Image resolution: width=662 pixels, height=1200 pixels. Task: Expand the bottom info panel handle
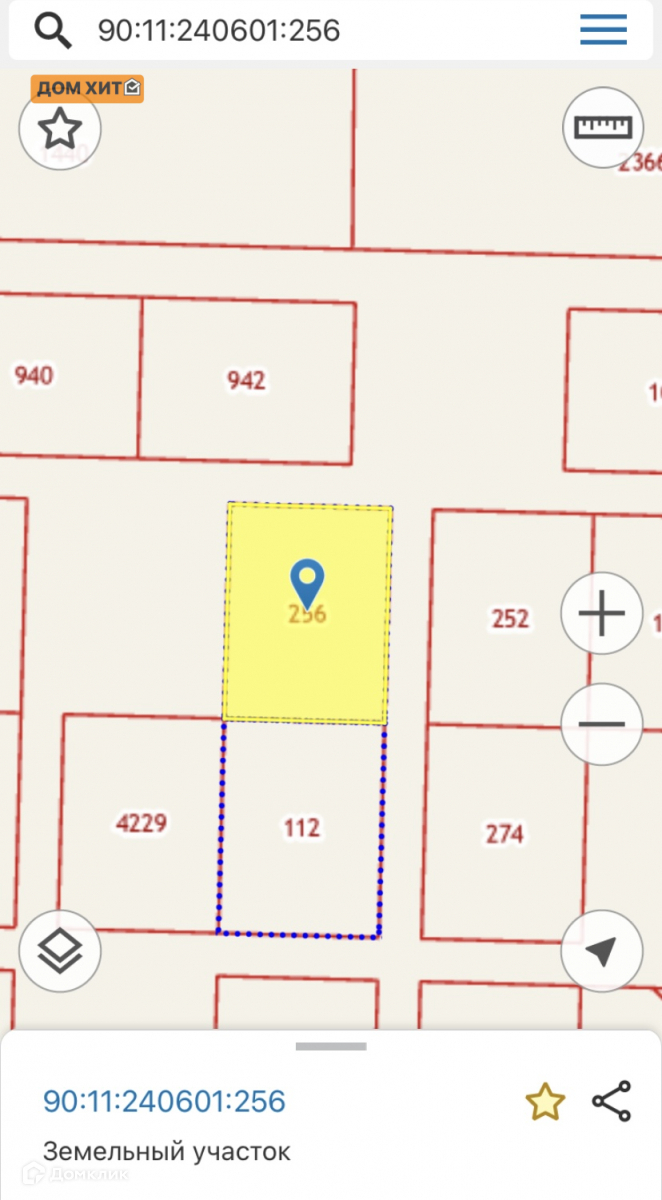[331, 1046]
